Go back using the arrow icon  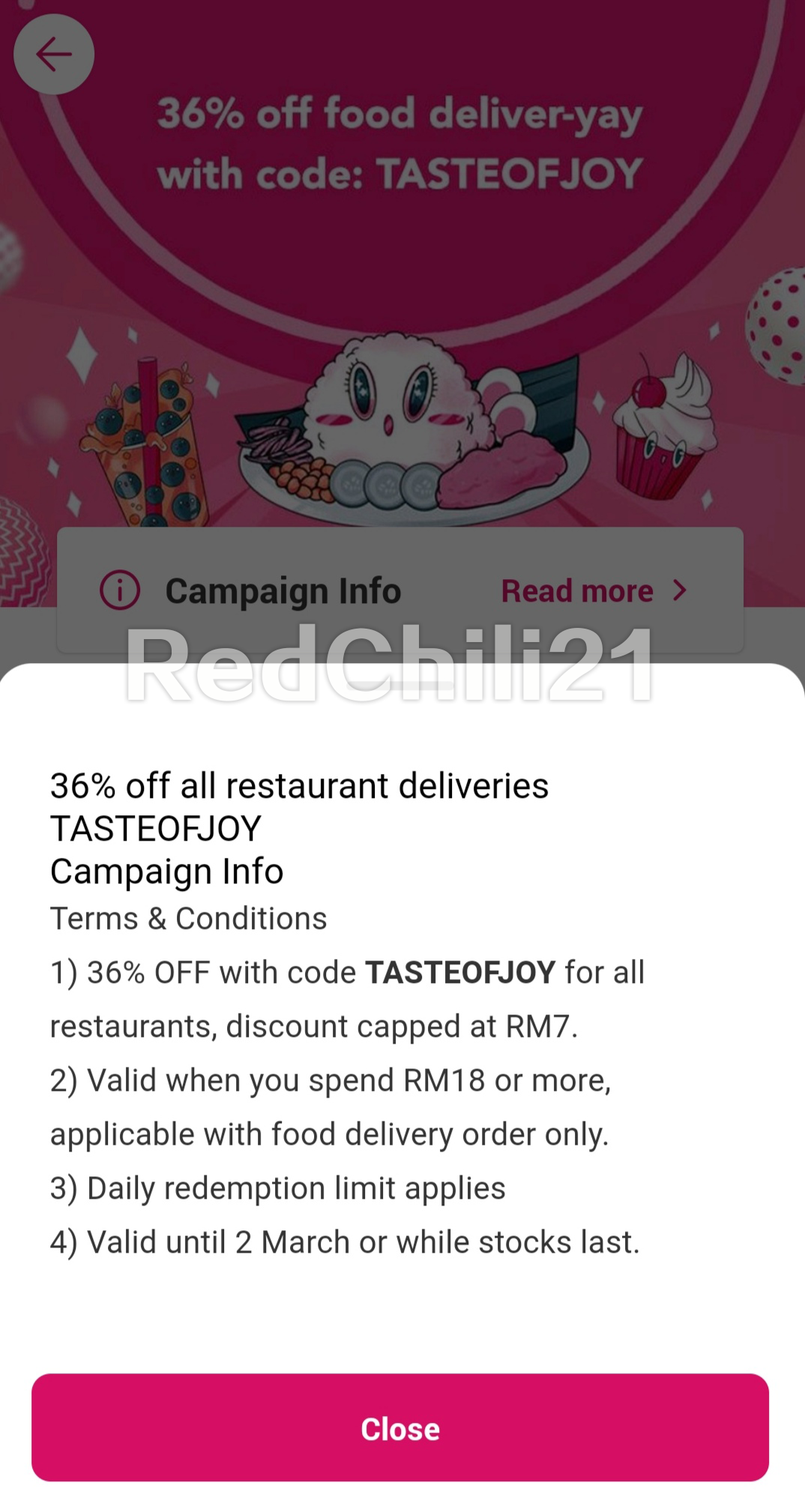click(x=54, y=55)
